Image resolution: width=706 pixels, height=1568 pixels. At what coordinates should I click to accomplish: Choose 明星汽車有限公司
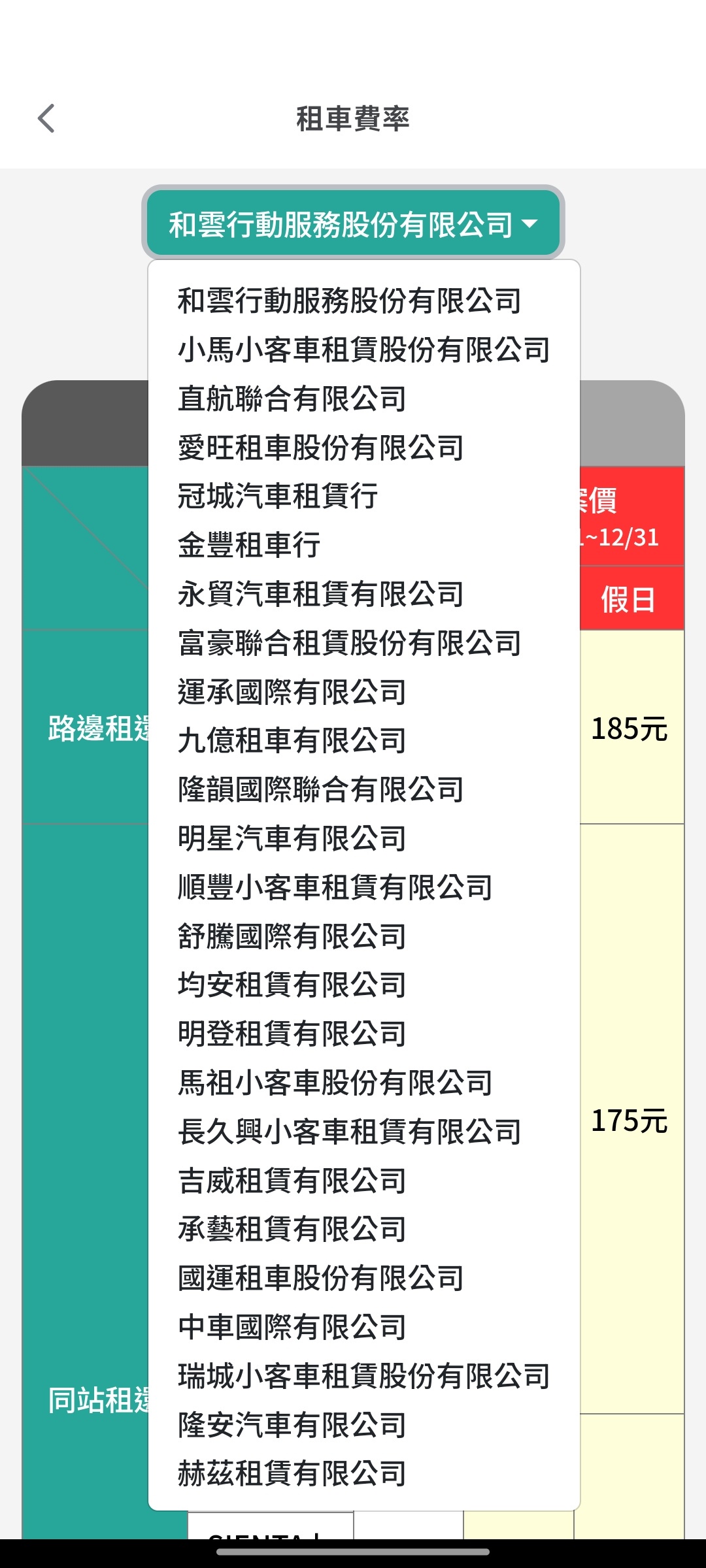[364, 838]
